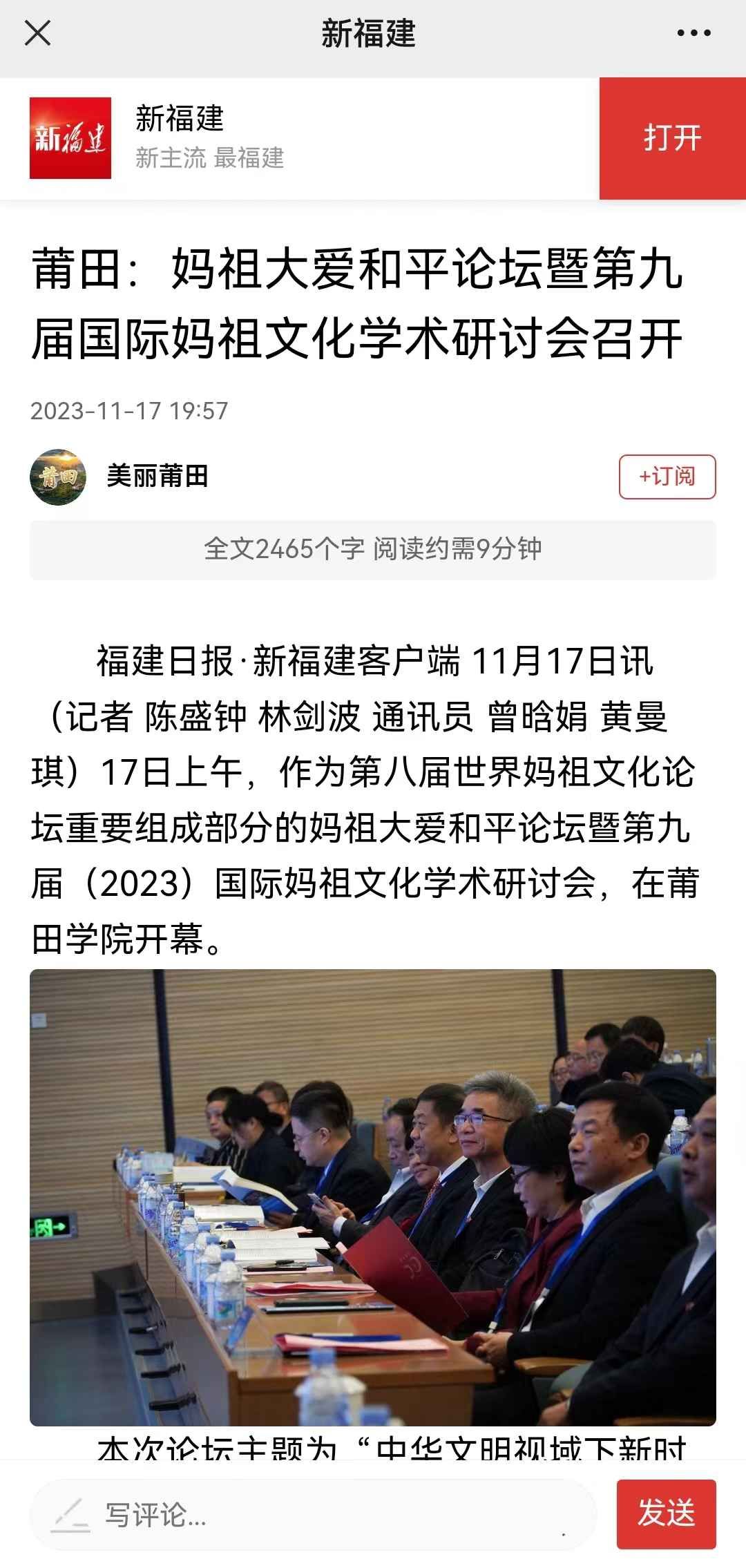Close the 新福建 web page

[37, 33]
